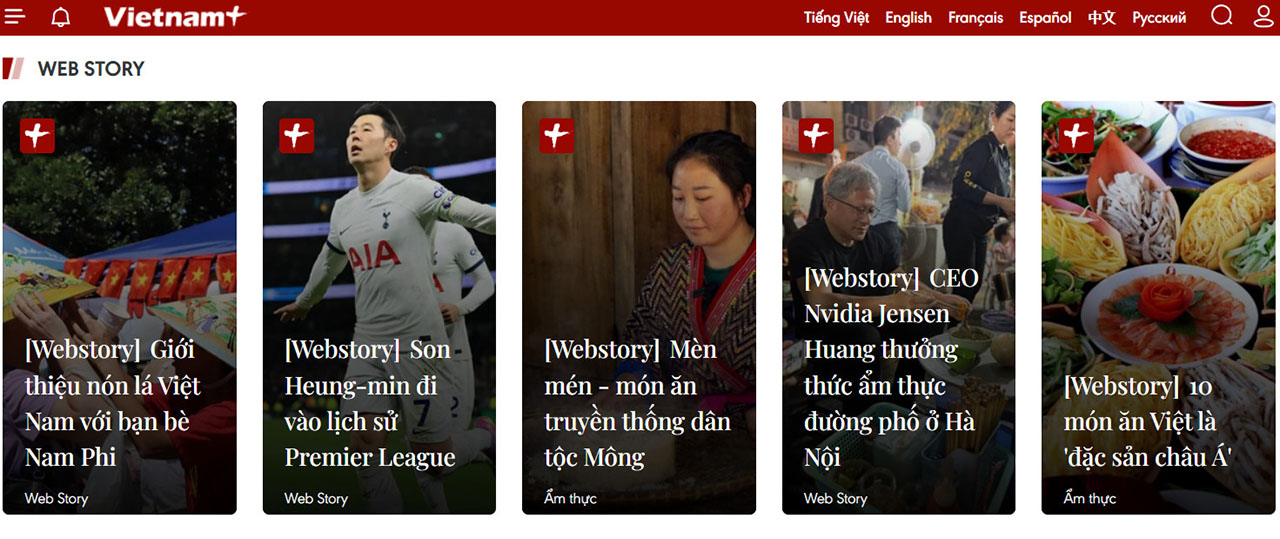The image size is (1280, 539).
Task: Switch language to 中文
Action: coord(1101,18)
